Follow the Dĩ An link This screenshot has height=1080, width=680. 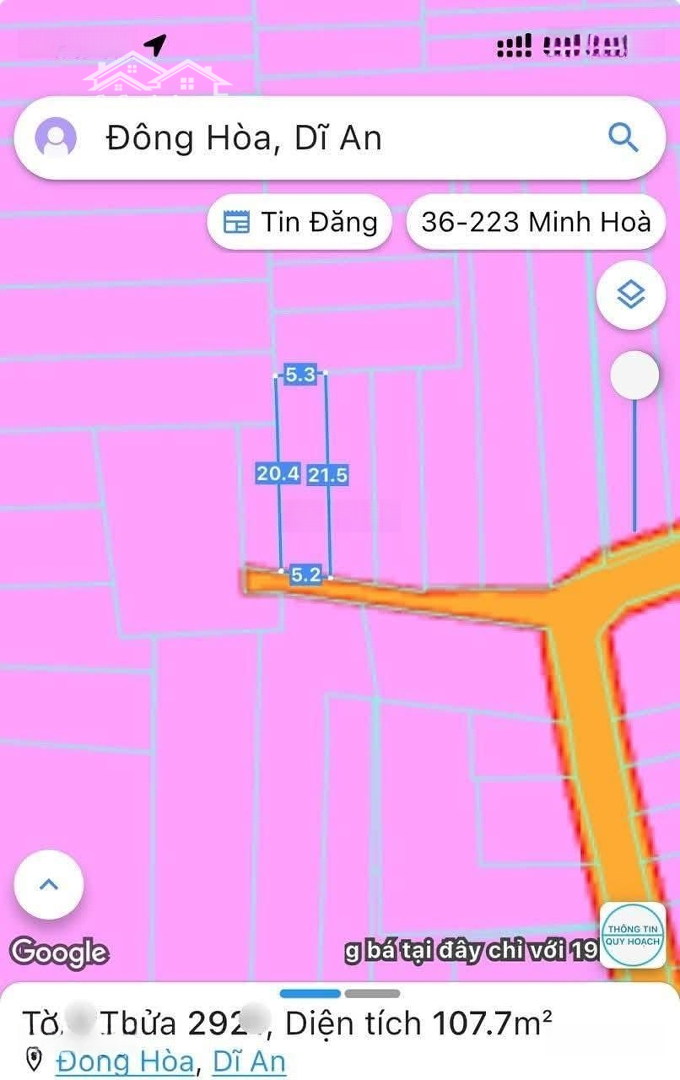click(249, 1061)
